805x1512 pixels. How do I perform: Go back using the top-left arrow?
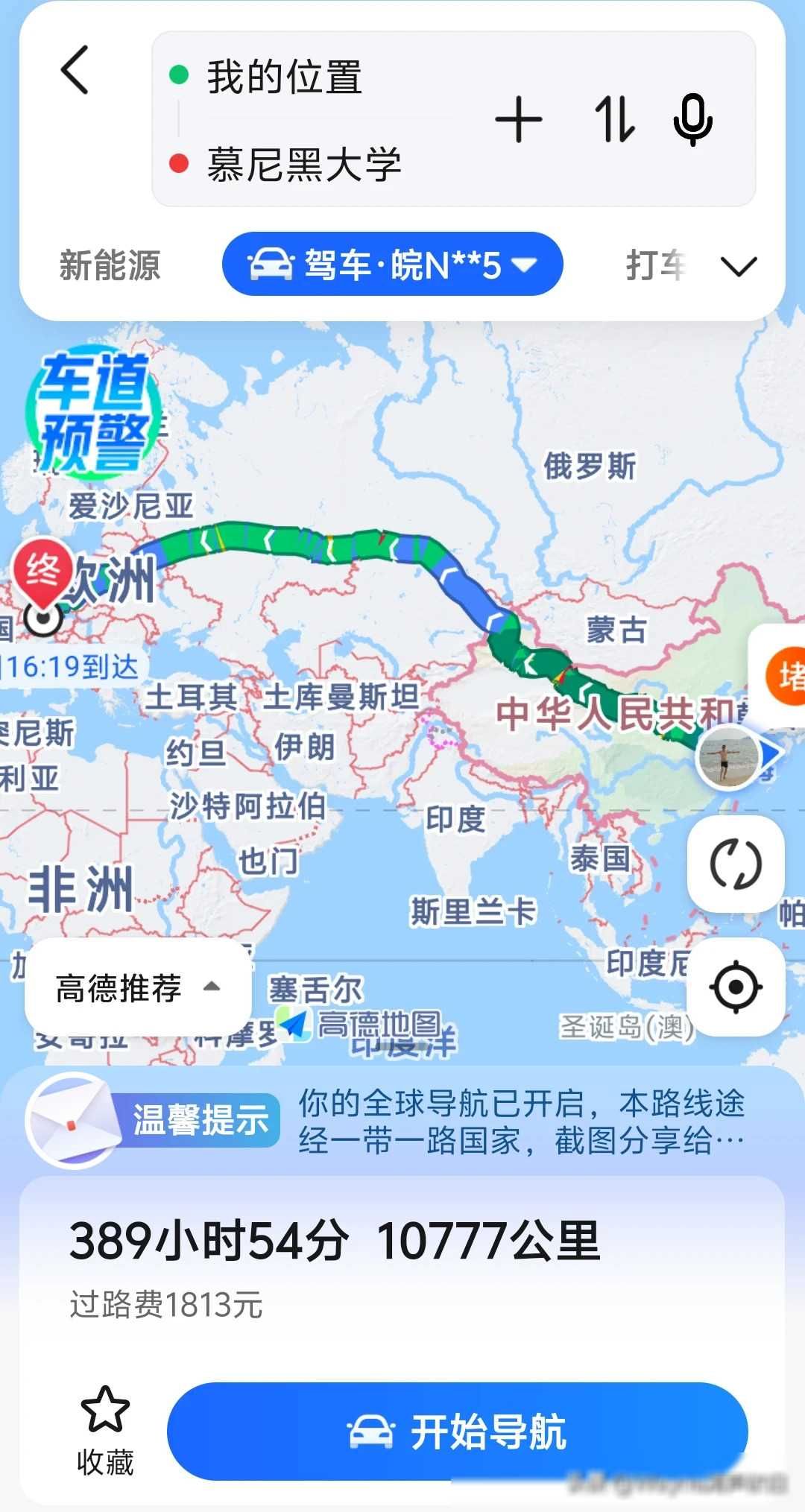pyautogui.click(x=75, y=71)
